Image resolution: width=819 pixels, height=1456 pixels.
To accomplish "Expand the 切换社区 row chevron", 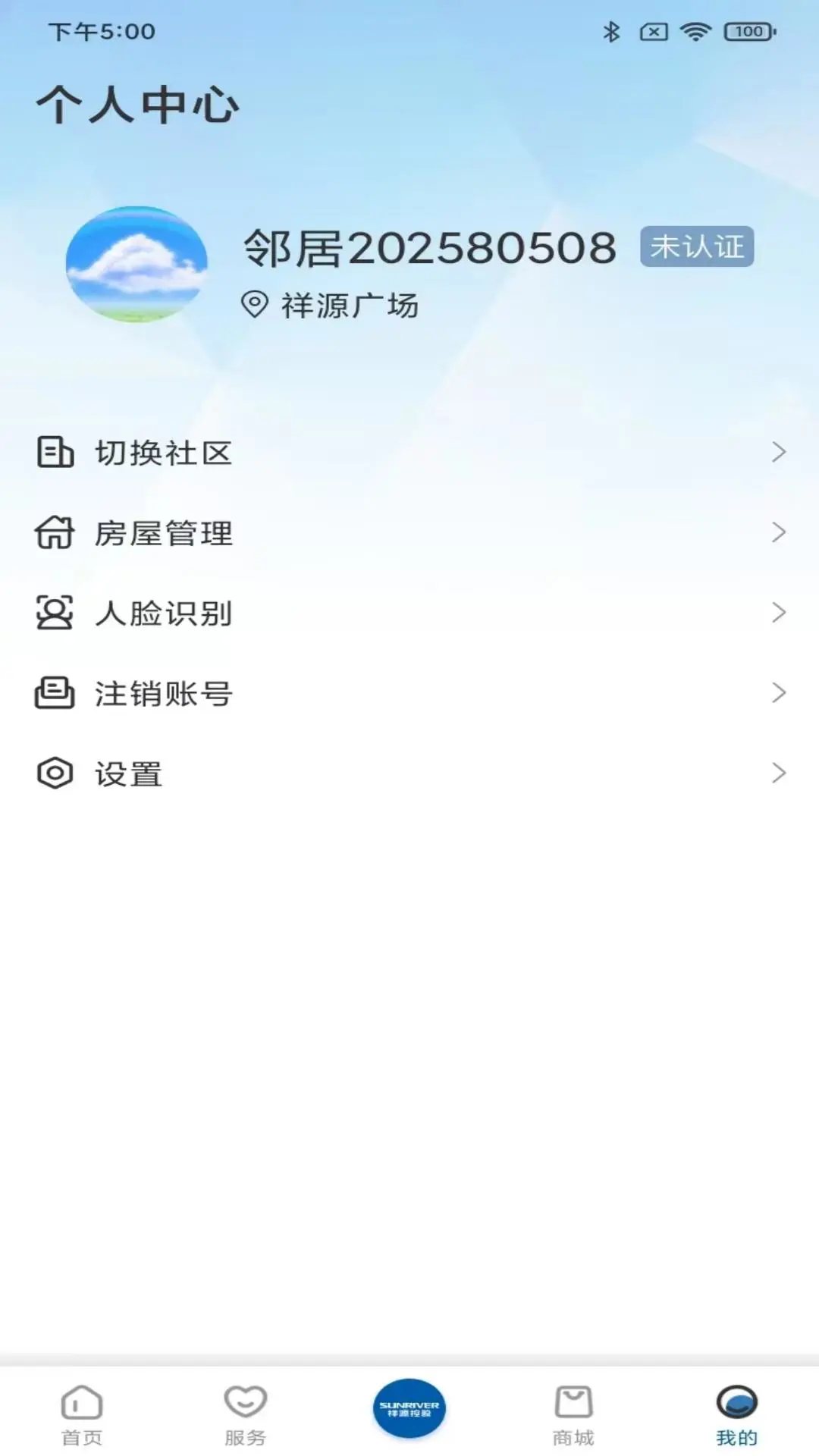I will tap(779, 453).
